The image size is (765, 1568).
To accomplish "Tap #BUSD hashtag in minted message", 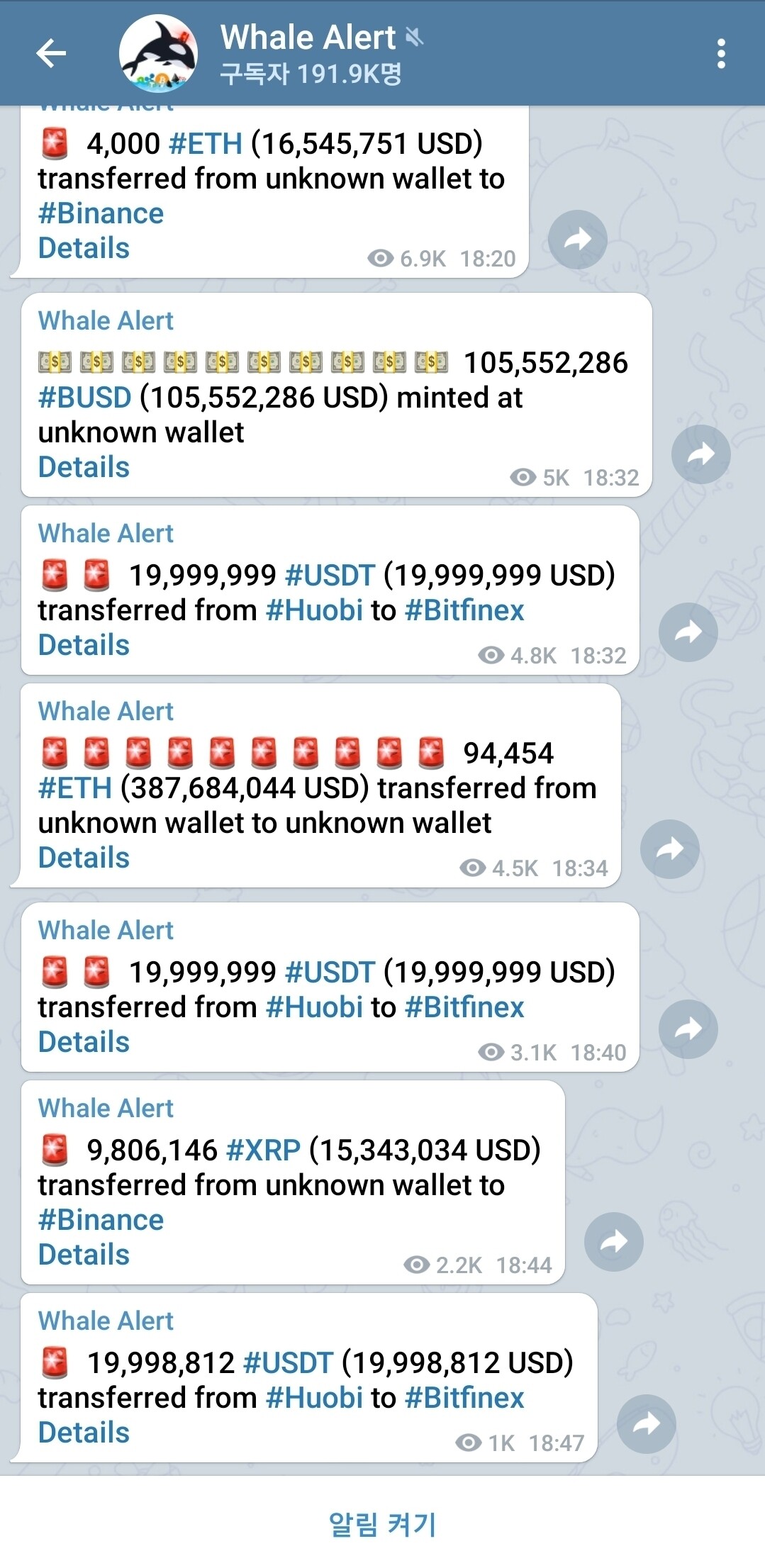I will point(84,398).
